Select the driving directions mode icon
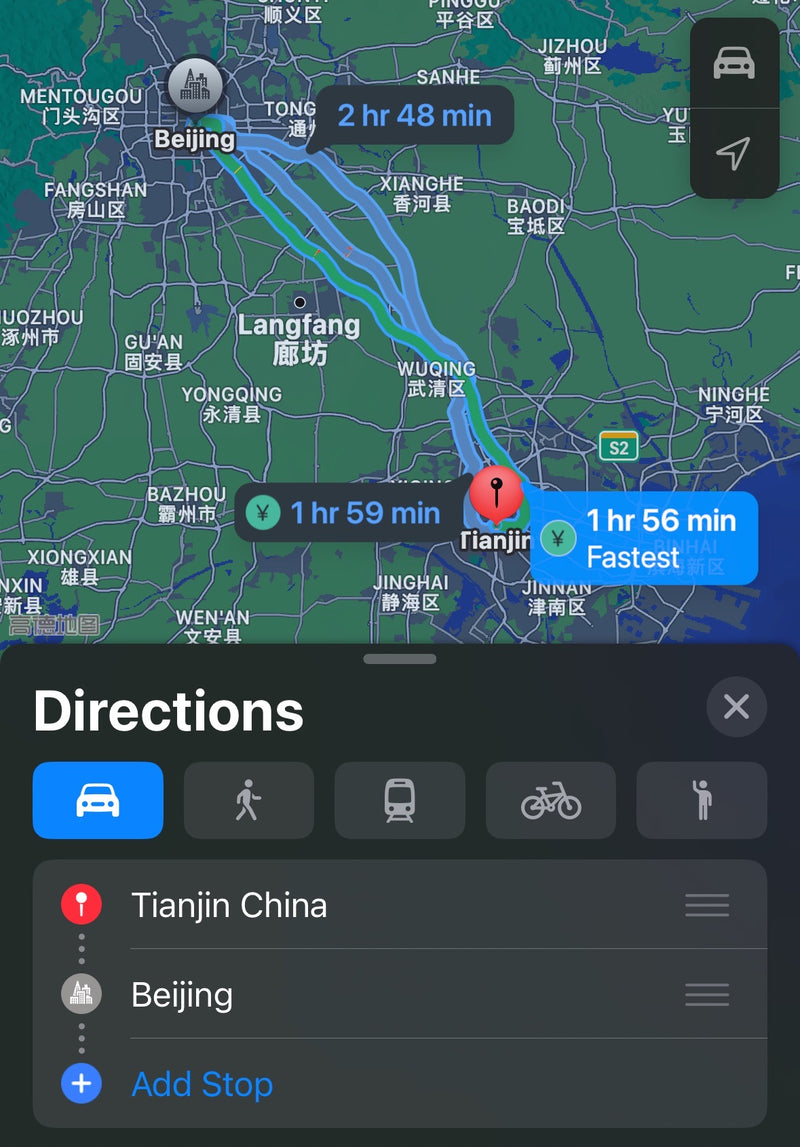 [x=97, y=800]
